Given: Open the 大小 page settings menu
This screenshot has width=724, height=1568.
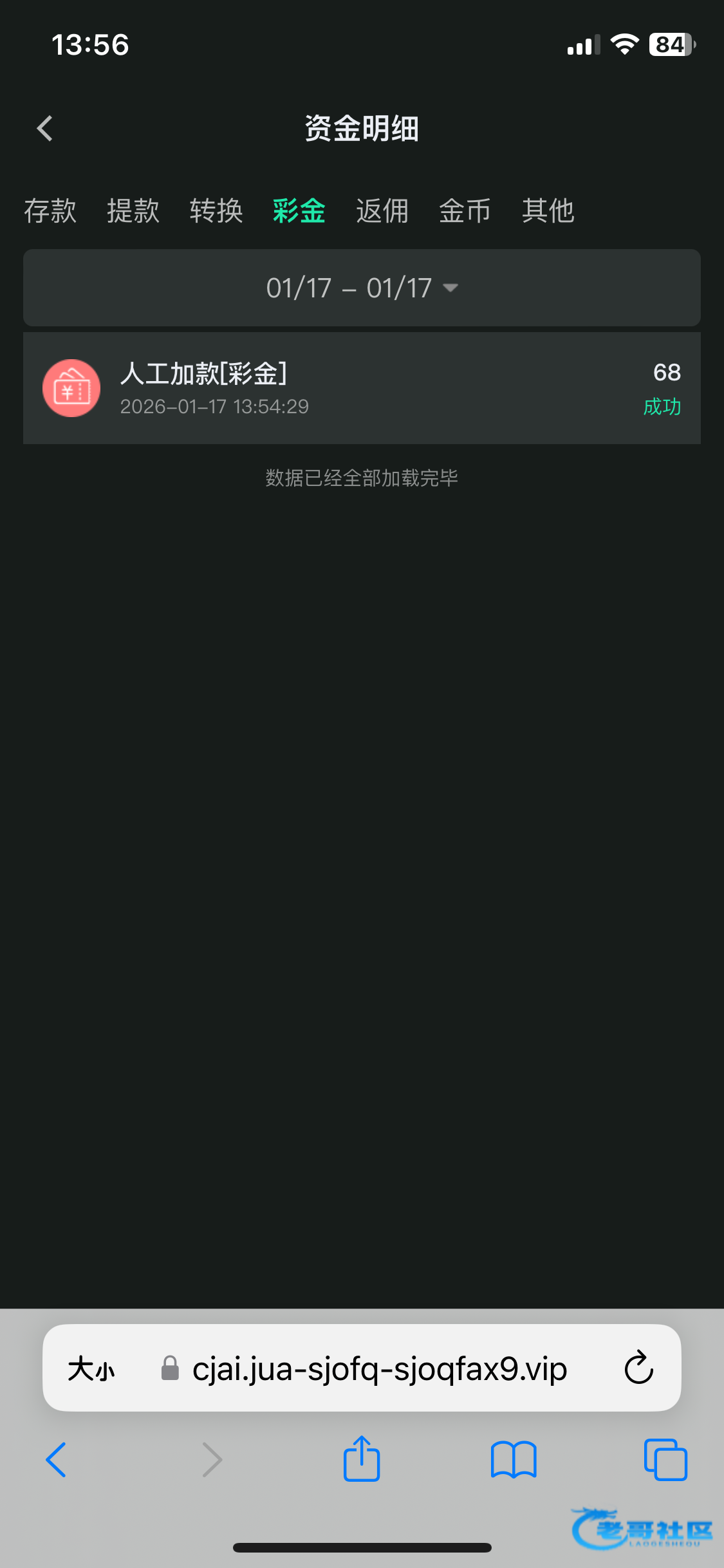Looking at the screenshot, I should [91, 1368].
